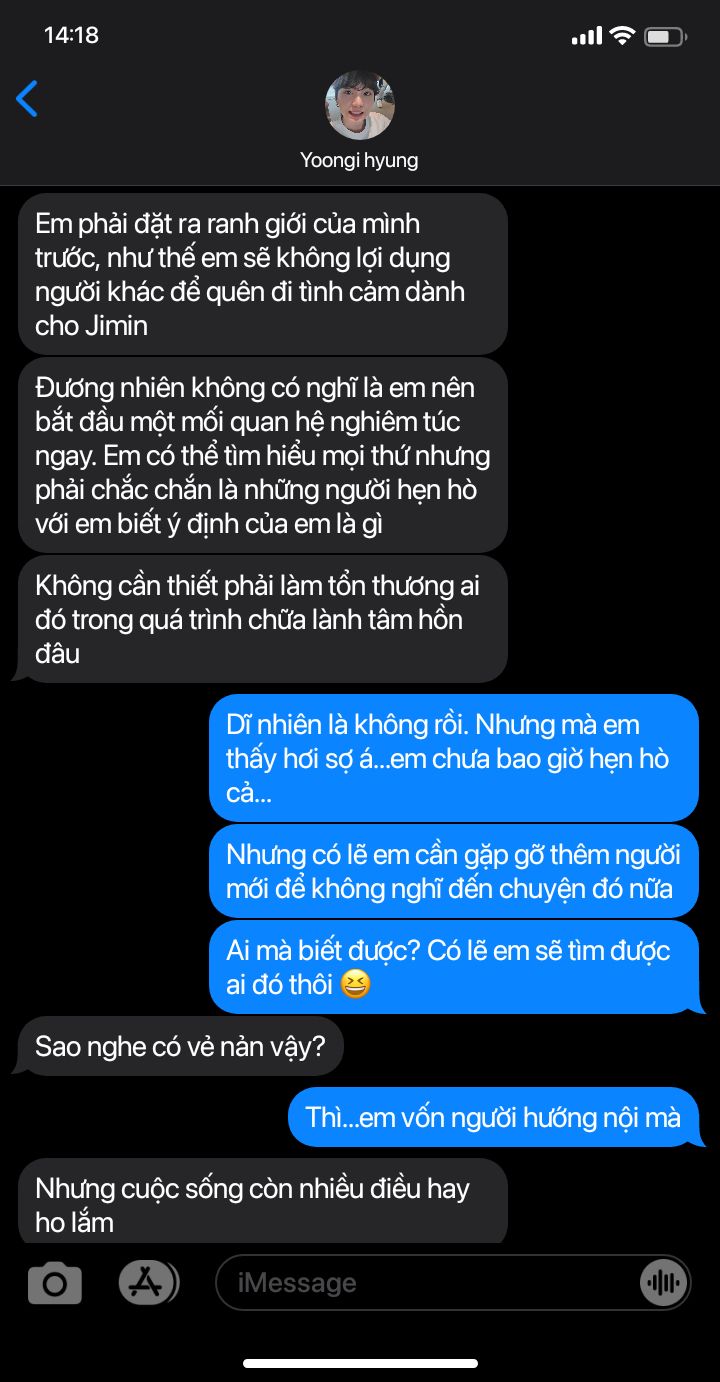
Task: Open the App Store apps drawer
Action: pyautogui.click(x=148, y=1282)
